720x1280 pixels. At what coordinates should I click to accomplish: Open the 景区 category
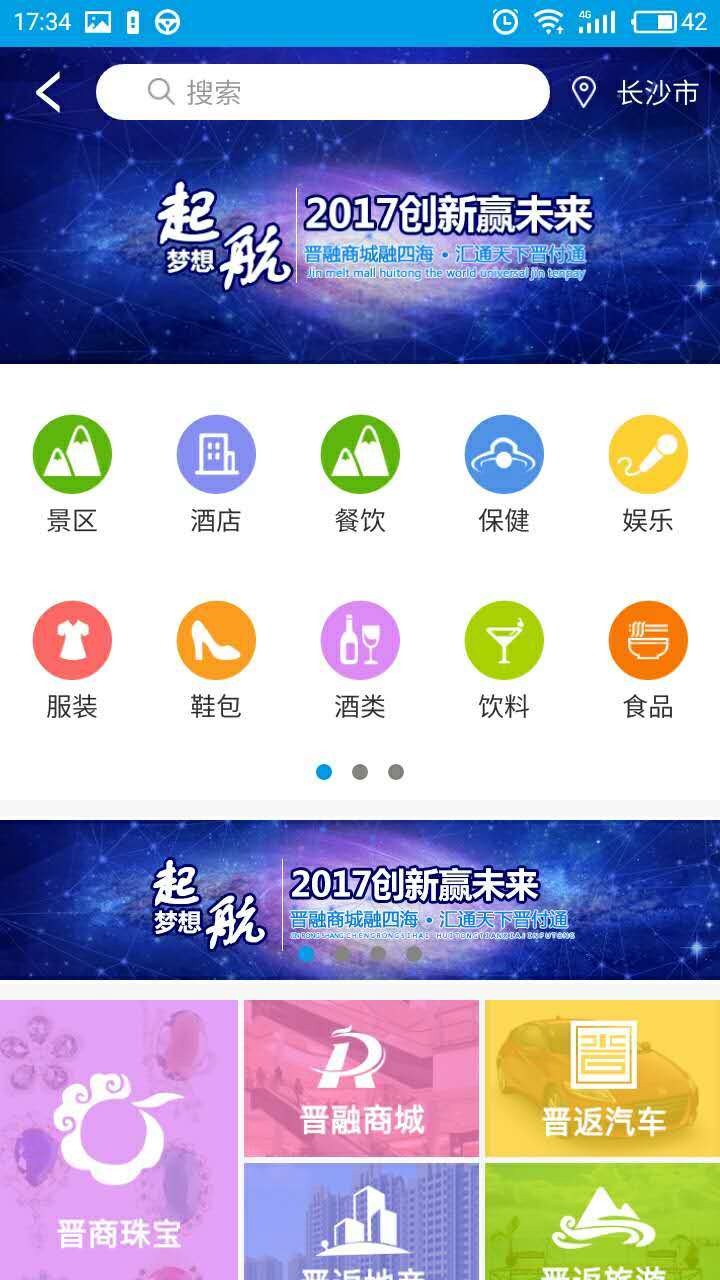(72, 475)
